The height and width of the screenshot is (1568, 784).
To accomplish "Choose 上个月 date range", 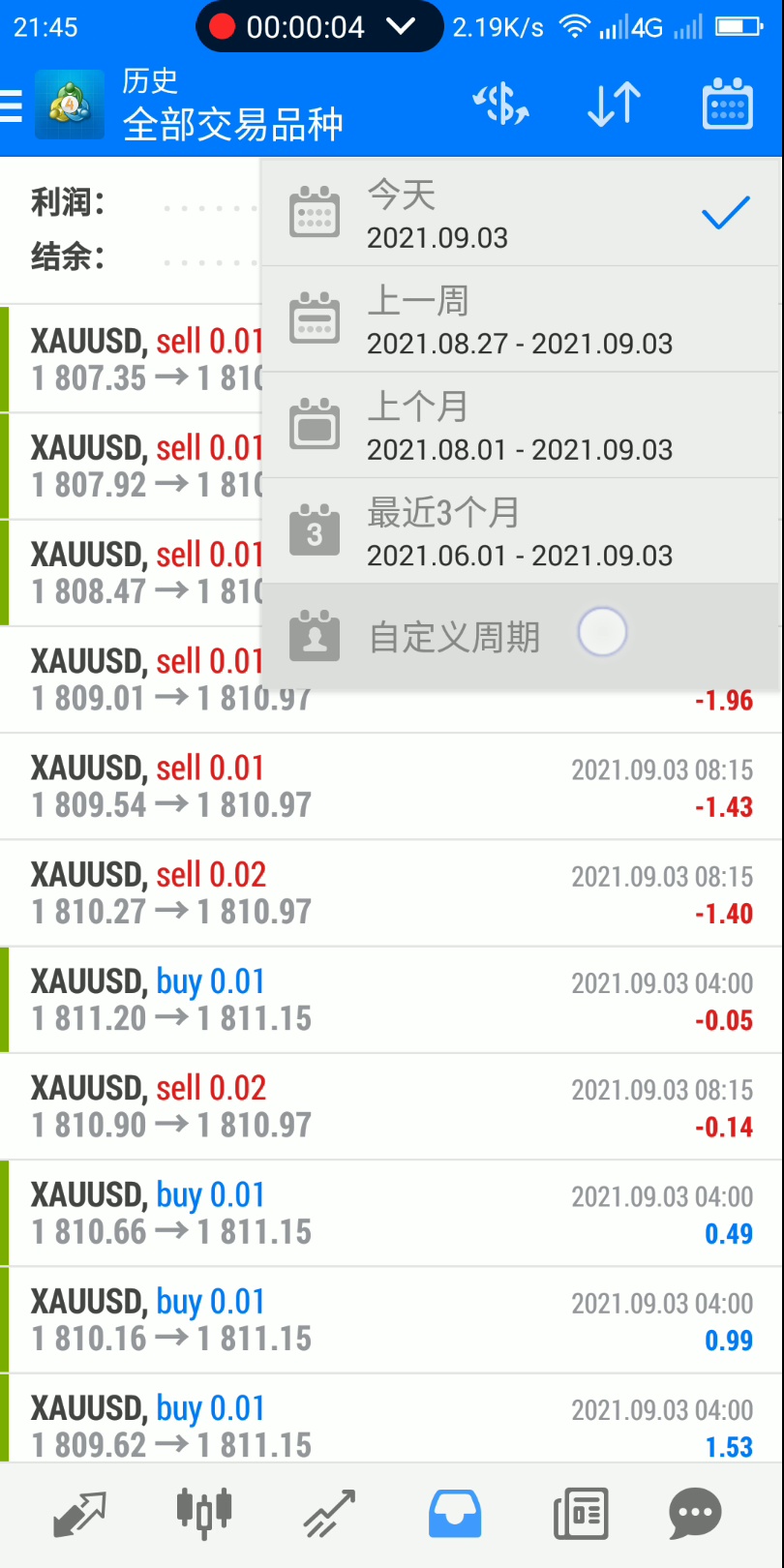I will (521, 426).
